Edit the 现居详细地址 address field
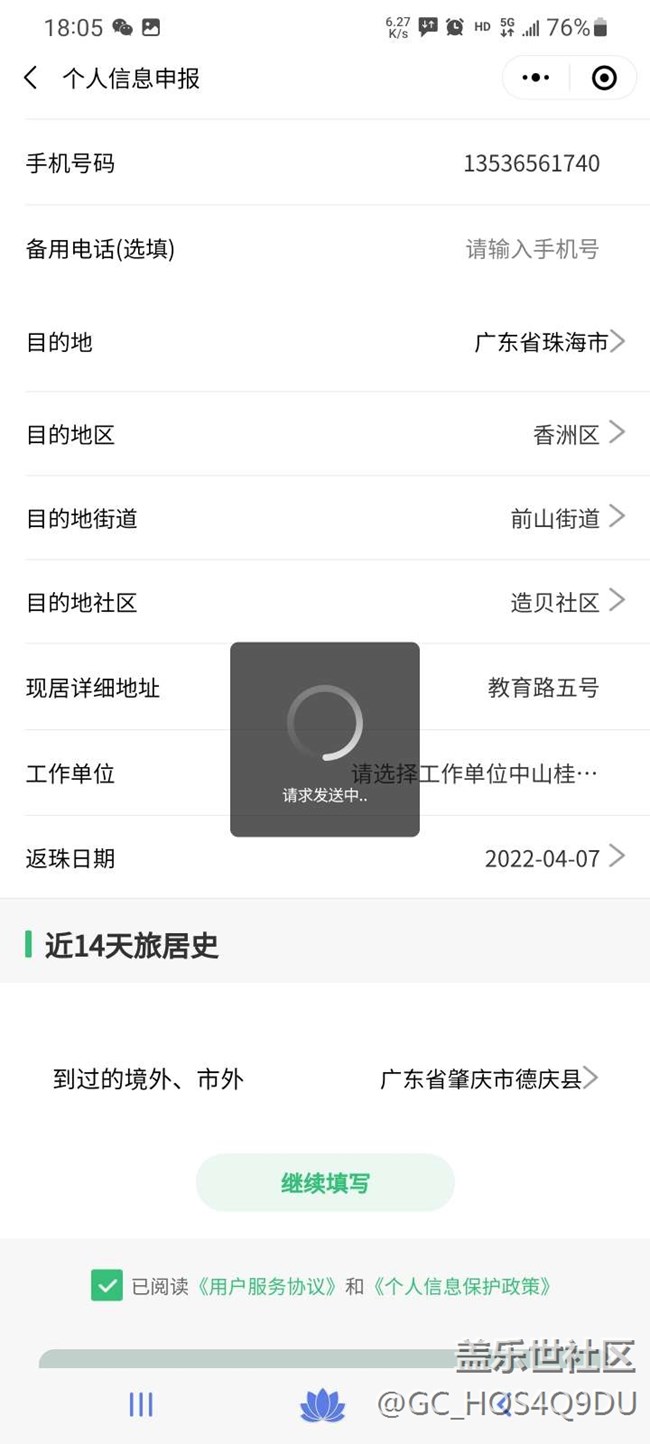Viewport: 650px width, 1444px height. [x=542, y=688]
